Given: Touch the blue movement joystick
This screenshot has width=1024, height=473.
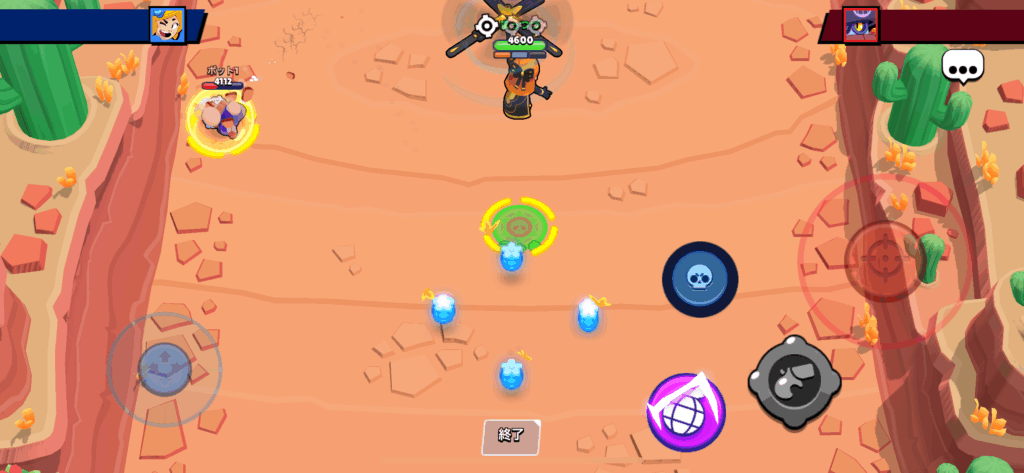Looking at the screenshot, I should [x=165, y=369].
